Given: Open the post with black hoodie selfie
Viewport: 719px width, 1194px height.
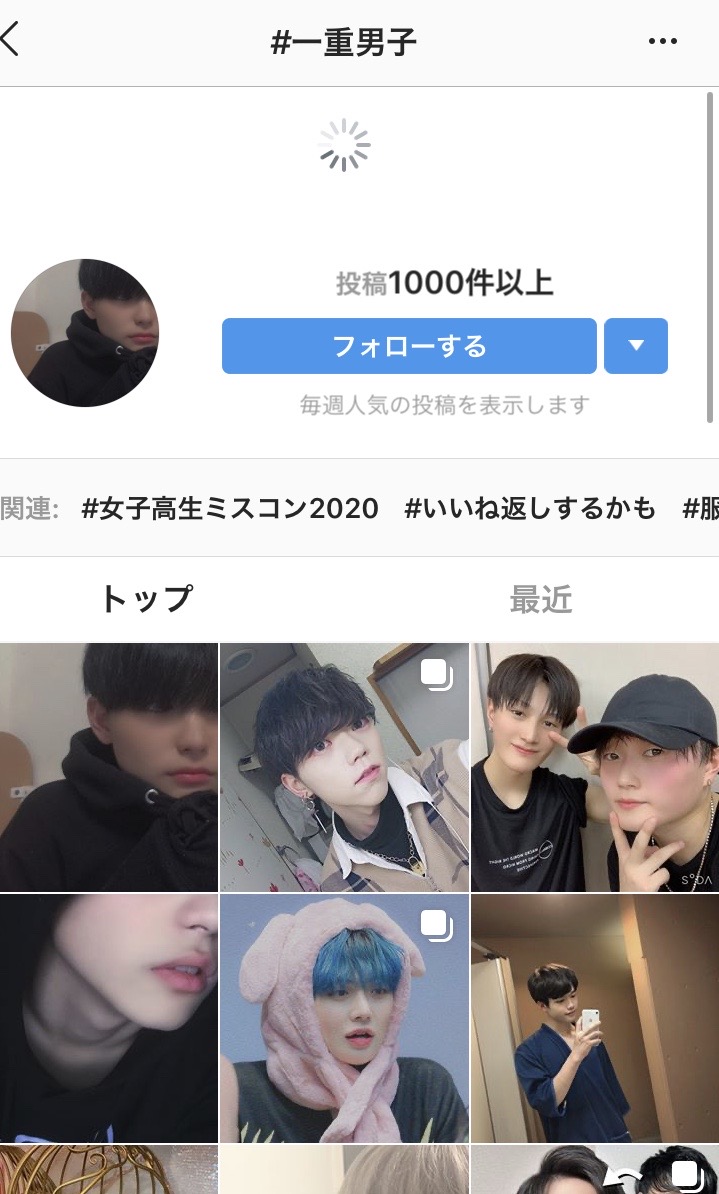Looking at the screenshot, I should point(109,767).
